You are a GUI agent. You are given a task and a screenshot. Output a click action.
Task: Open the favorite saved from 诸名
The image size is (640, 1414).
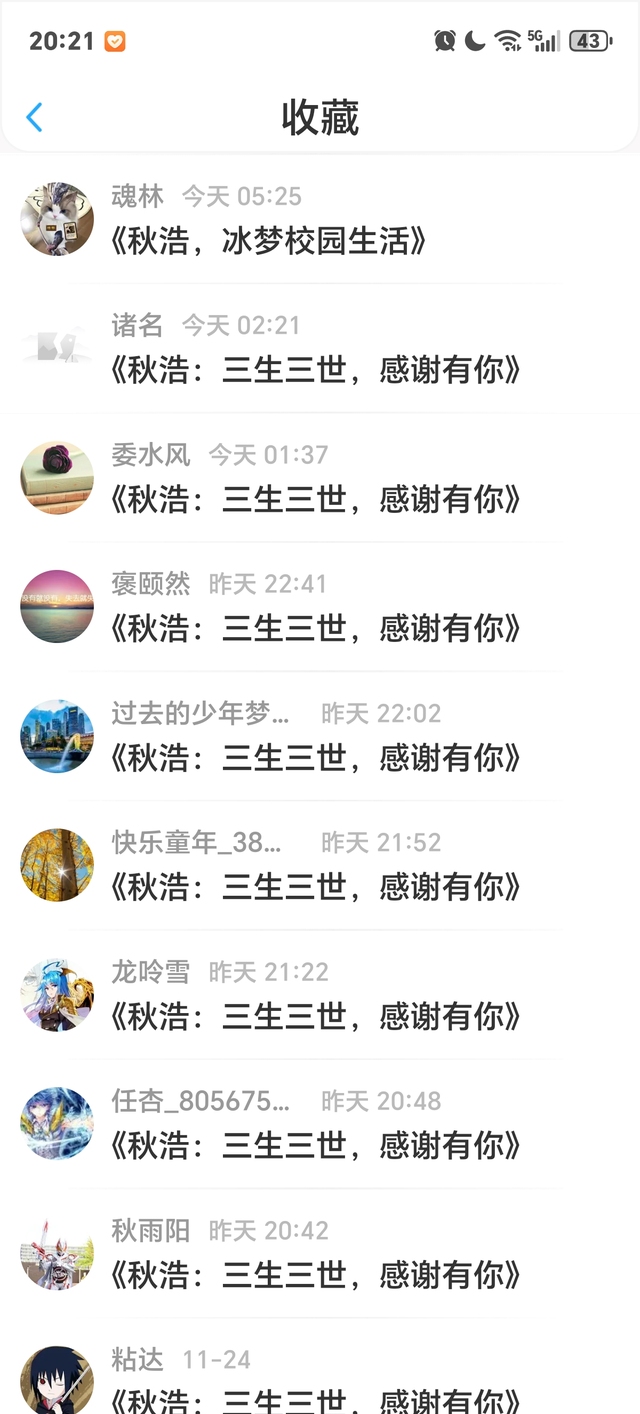(316, 371)
